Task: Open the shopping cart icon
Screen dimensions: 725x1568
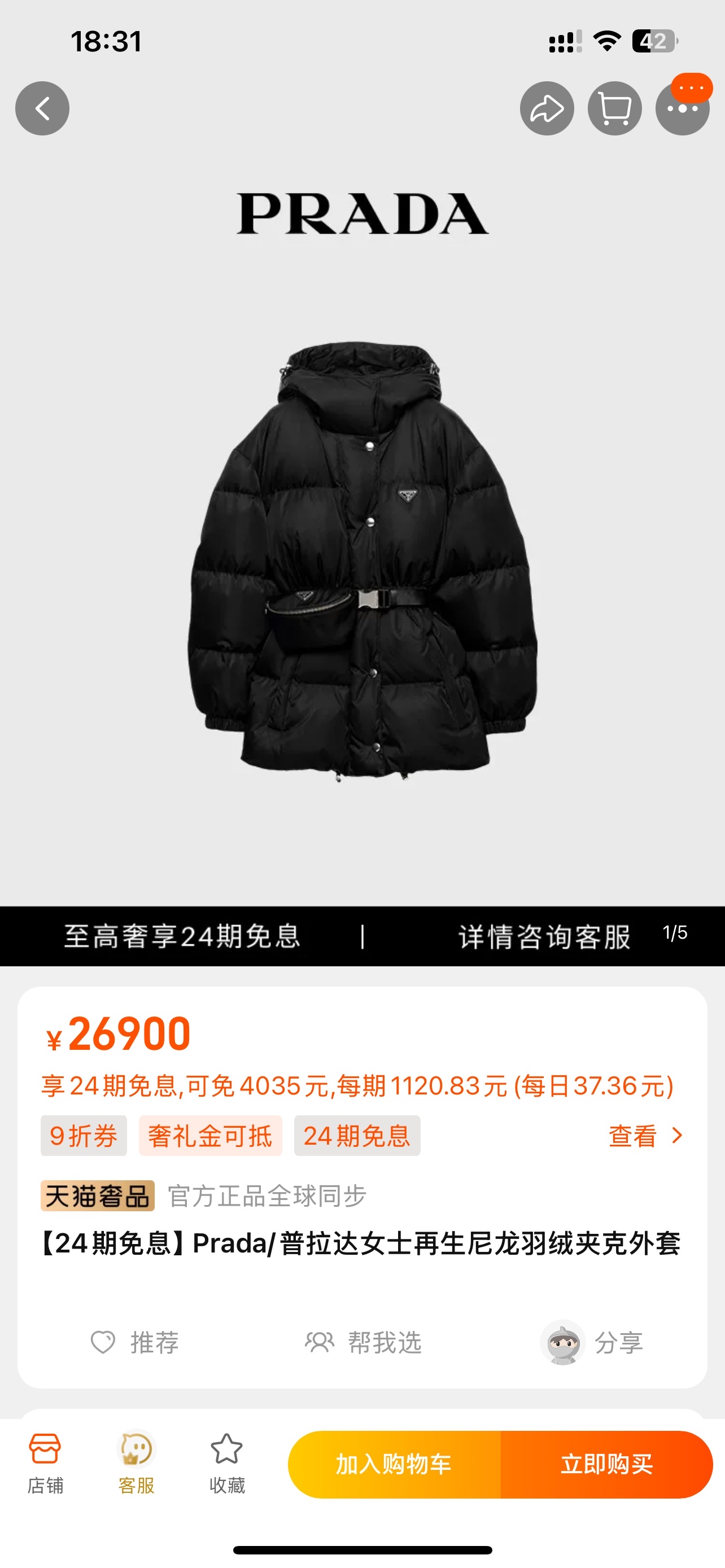Action: click(x=614, y=108)
